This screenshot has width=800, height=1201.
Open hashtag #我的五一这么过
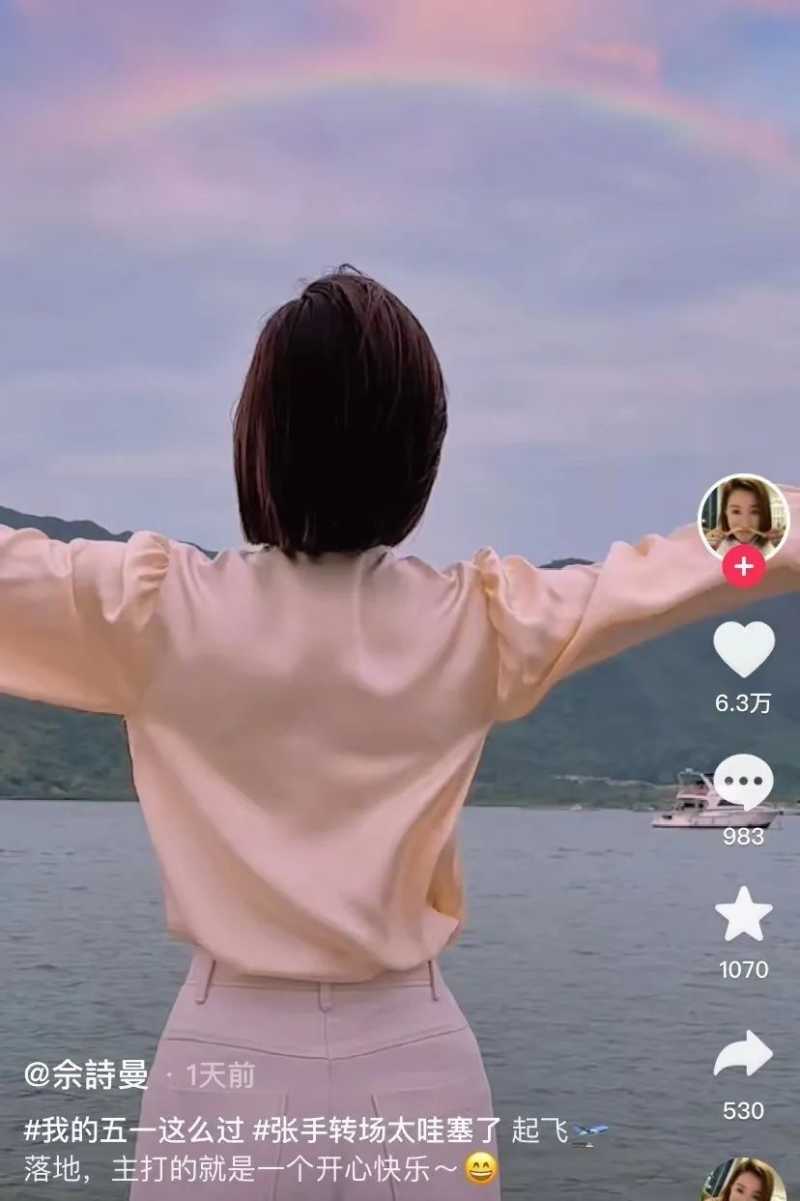click(x=133, y=1131)
